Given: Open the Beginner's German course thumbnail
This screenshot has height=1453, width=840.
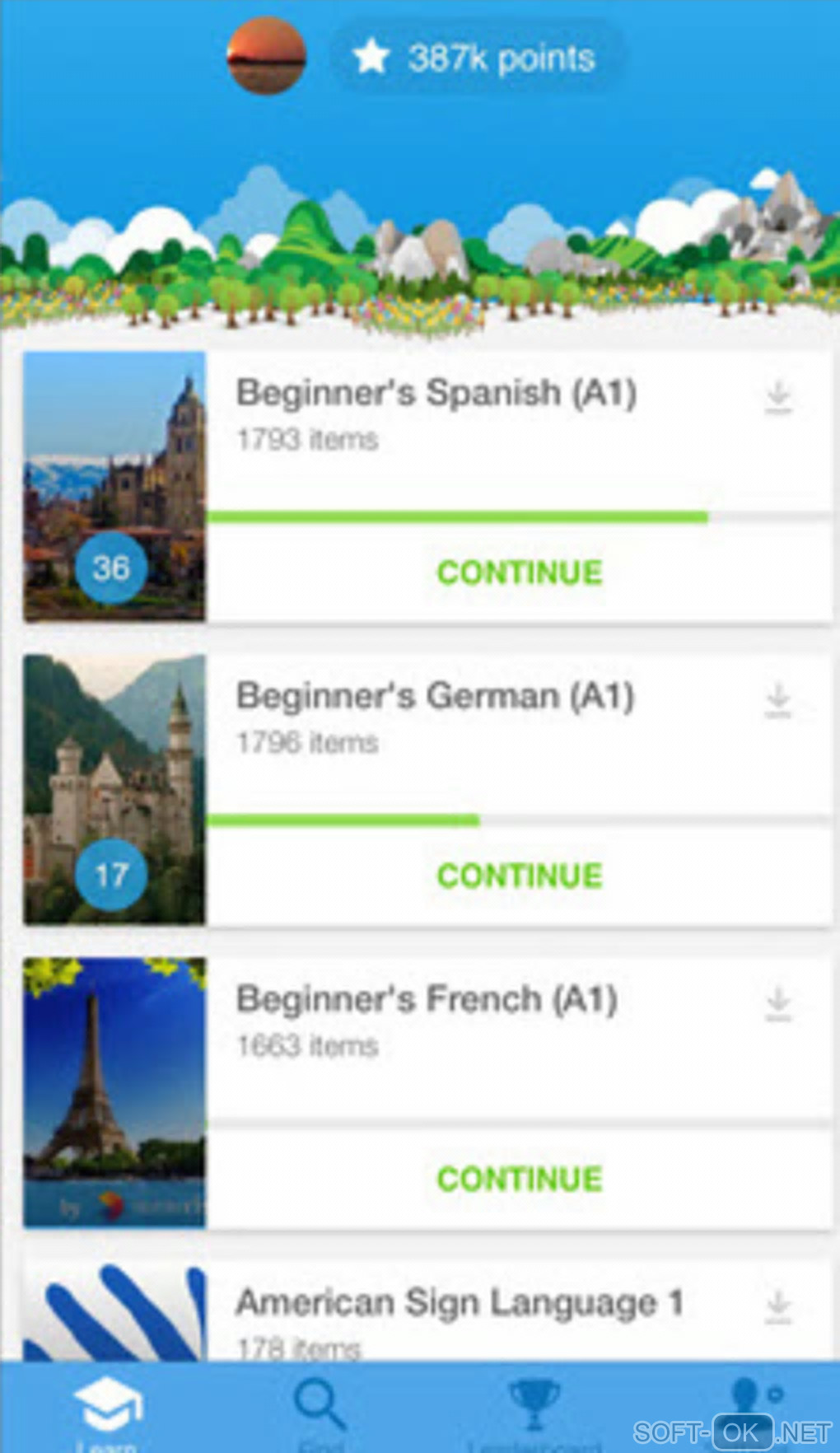Looking at the screenshot, I should point(114,789).
